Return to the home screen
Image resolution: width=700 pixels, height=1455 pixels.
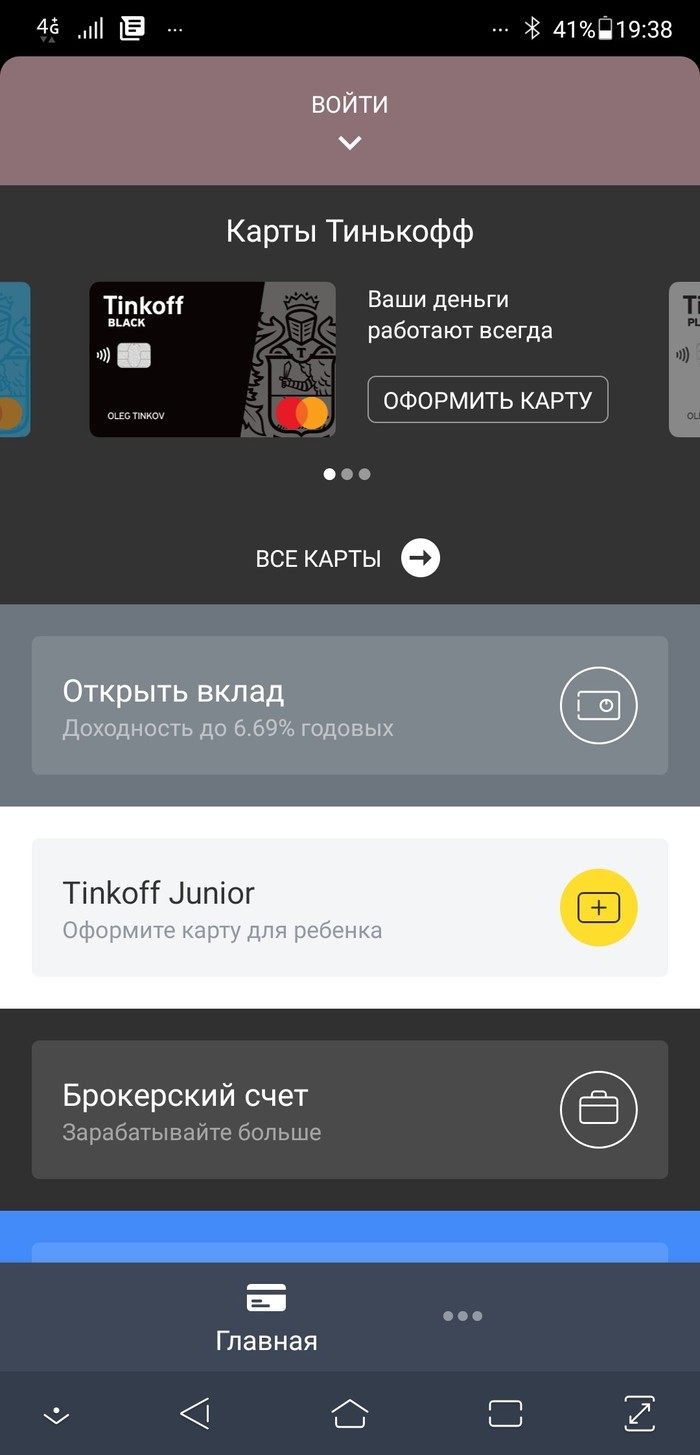click(x=350, y=1413)
